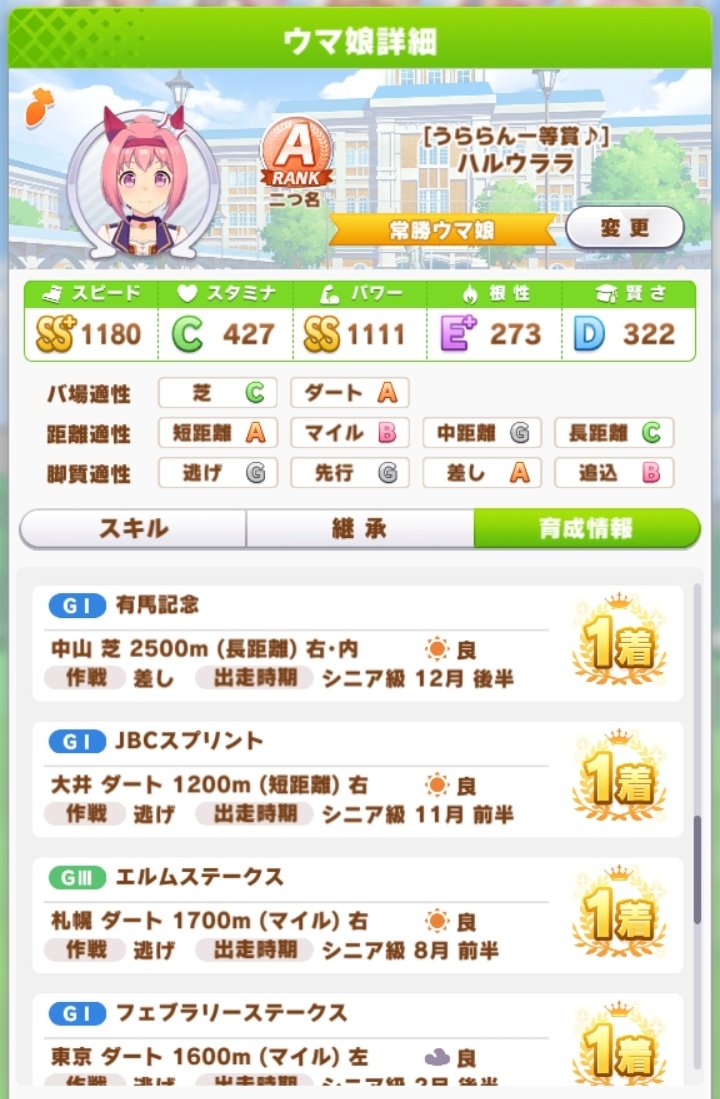Tap the 常勝ウマ娘 title banner
This screenshot has height=1099, width=720.
click(443, 229)
